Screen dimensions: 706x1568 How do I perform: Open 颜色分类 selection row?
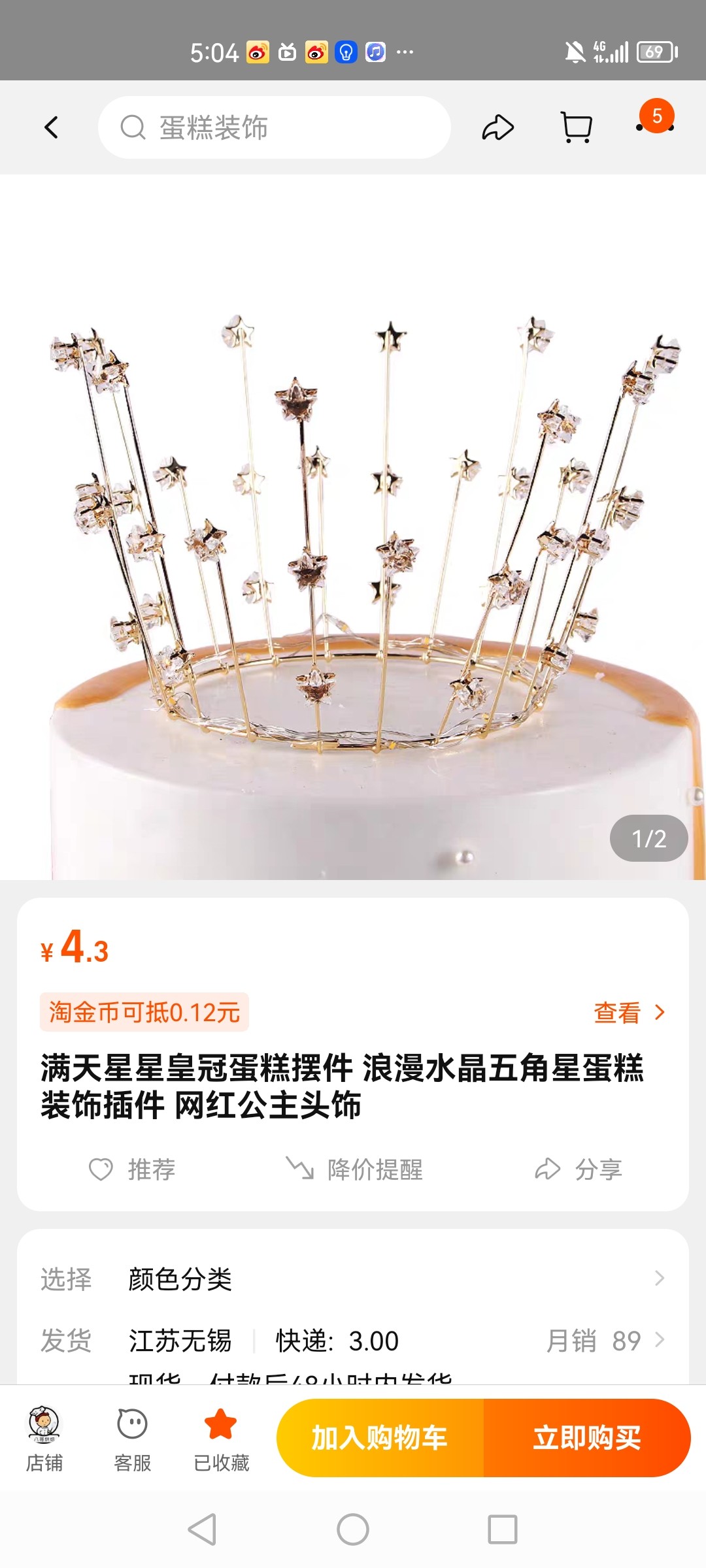[353, 1279]
